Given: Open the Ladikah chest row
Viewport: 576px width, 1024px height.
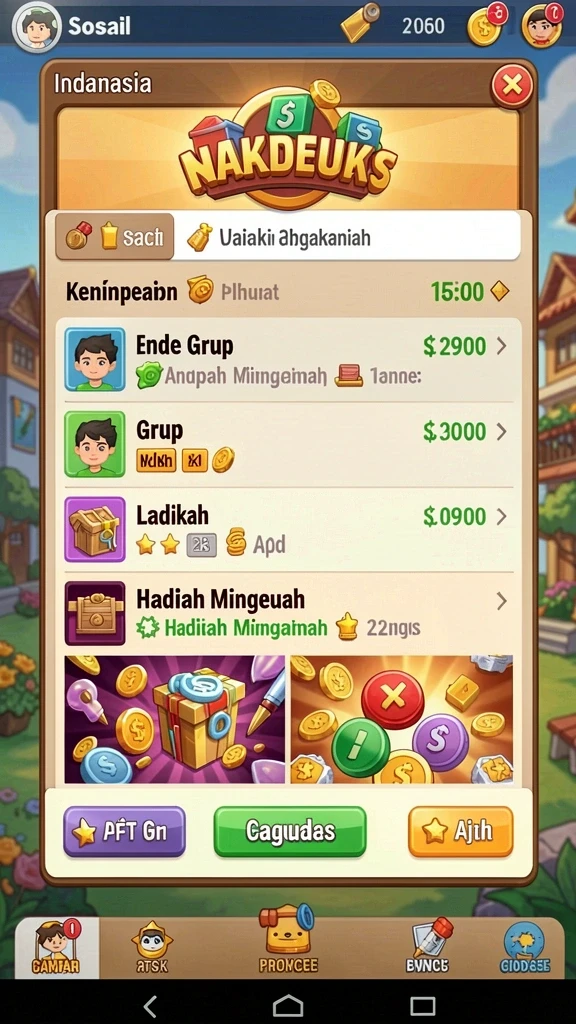Looking at the screenshot, I should coord(288,529).
